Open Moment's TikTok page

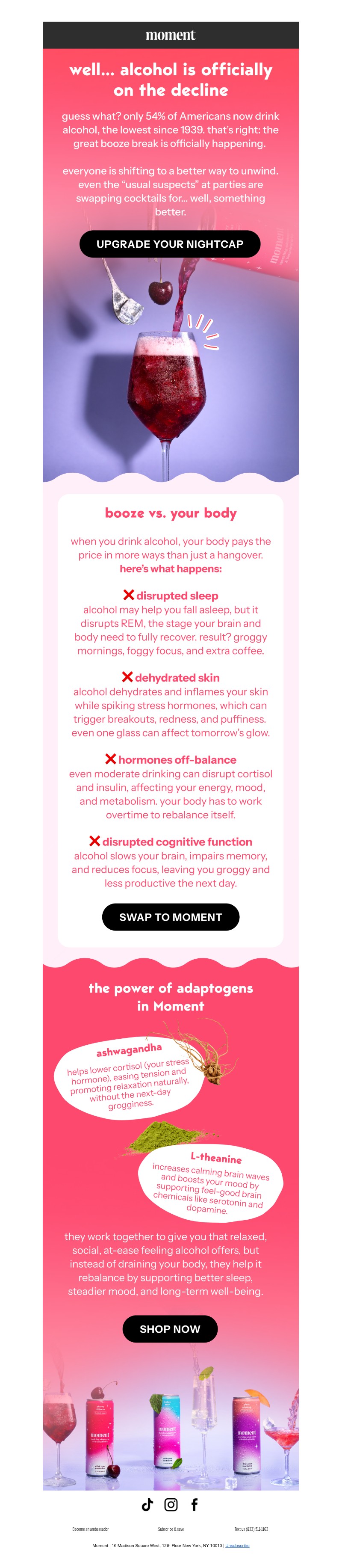147,1505
